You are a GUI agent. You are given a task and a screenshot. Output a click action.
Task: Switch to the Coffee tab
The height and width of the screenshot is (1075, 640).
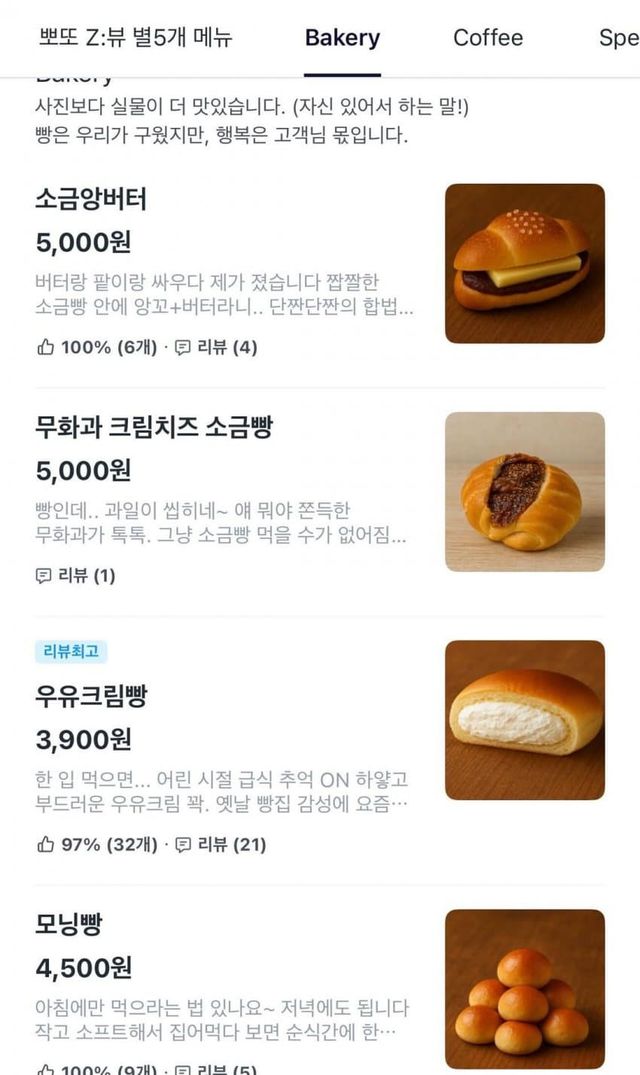coord(488,38)
